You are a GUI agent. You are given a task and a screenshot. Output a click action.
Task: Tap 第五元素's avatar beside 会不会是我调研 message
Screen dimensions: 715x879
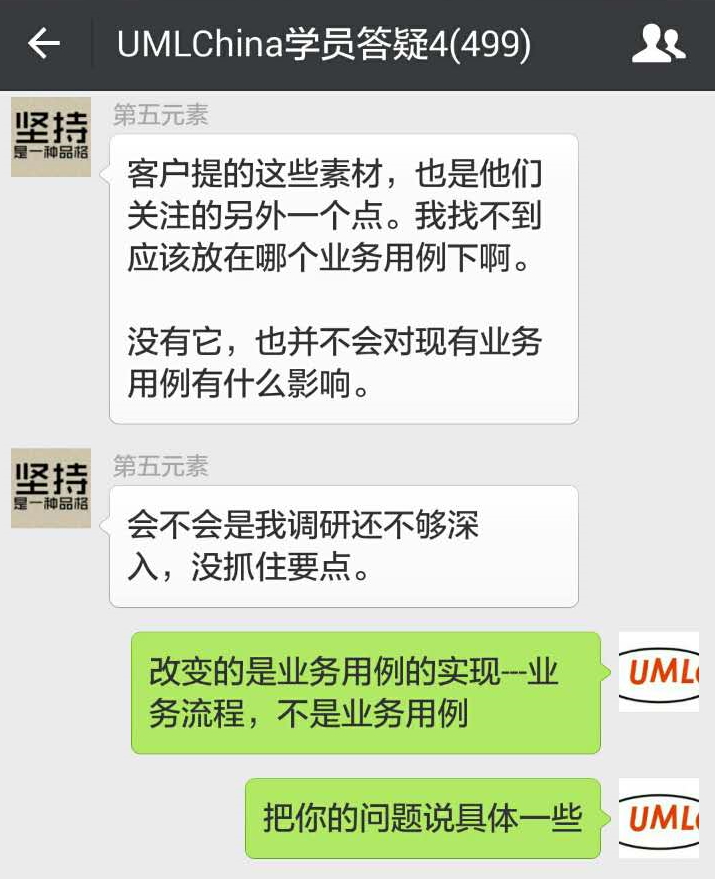tap(51, 488)
